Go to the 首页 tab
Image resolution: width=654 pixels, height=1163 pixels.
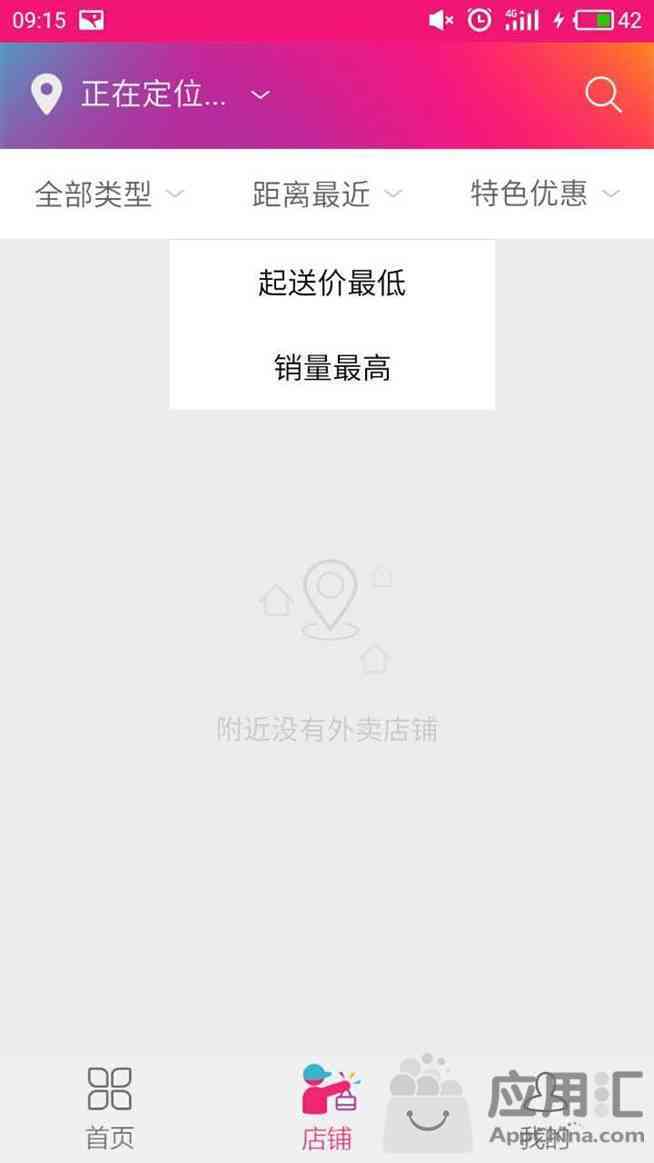point(110,1107)
